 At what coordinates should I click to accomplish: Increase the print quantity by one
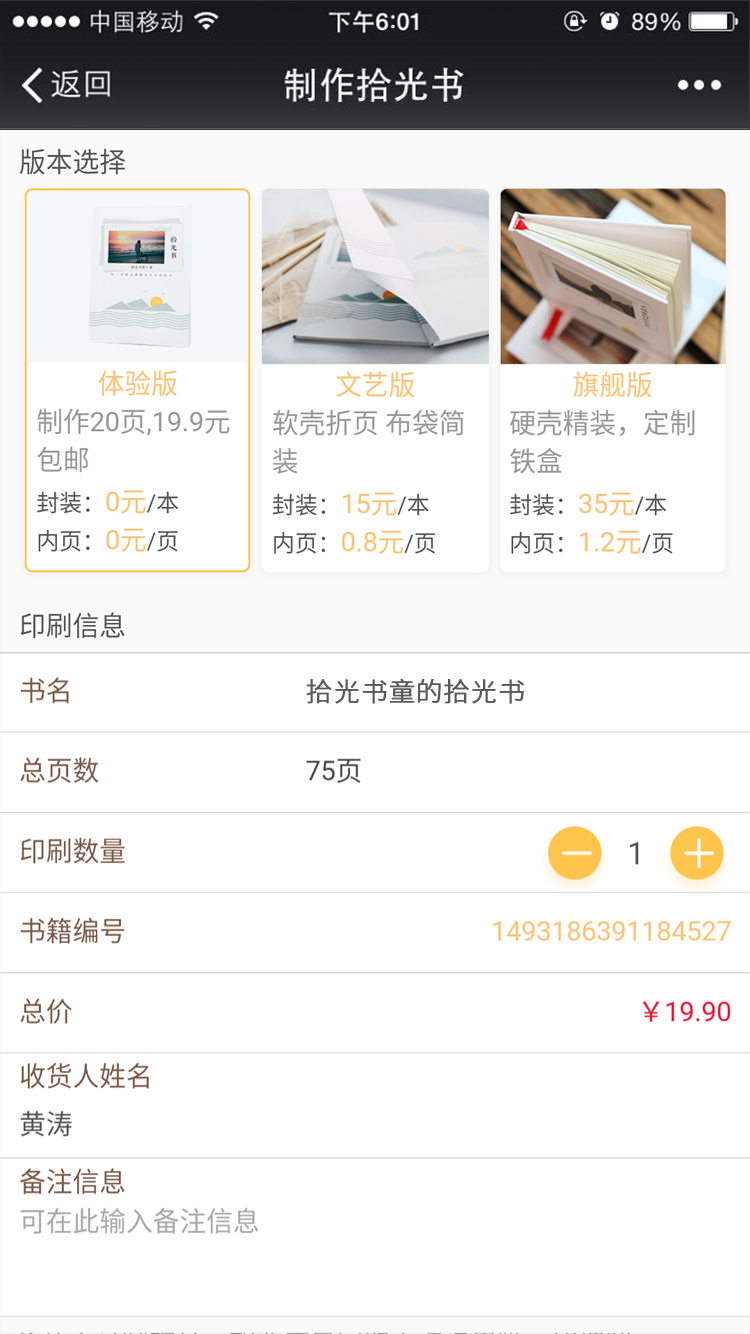(x=697, y=853)
